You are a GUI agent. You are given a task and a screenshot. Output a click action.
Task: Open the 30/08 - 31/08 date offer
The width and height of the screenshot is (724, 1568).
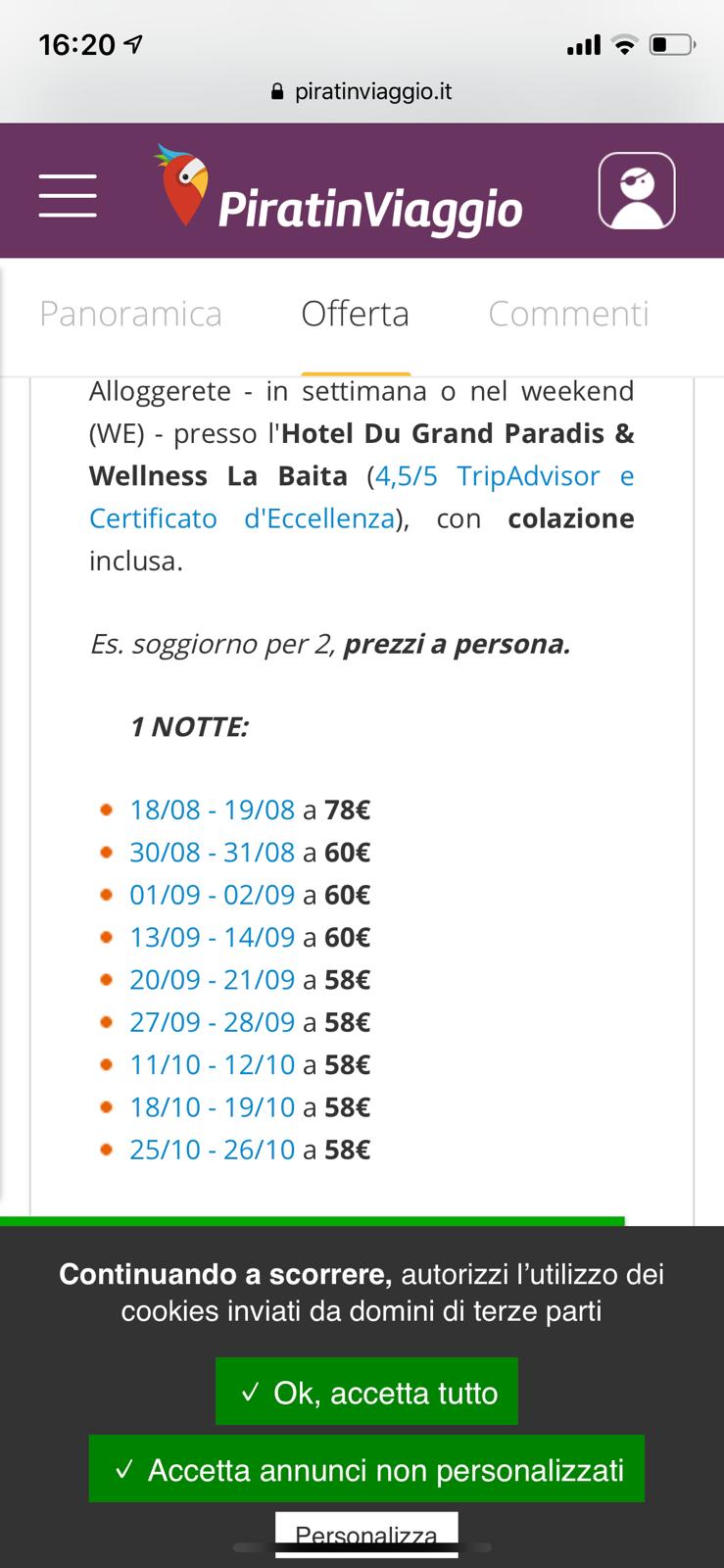pyautogui.click(x=212, y=852)
